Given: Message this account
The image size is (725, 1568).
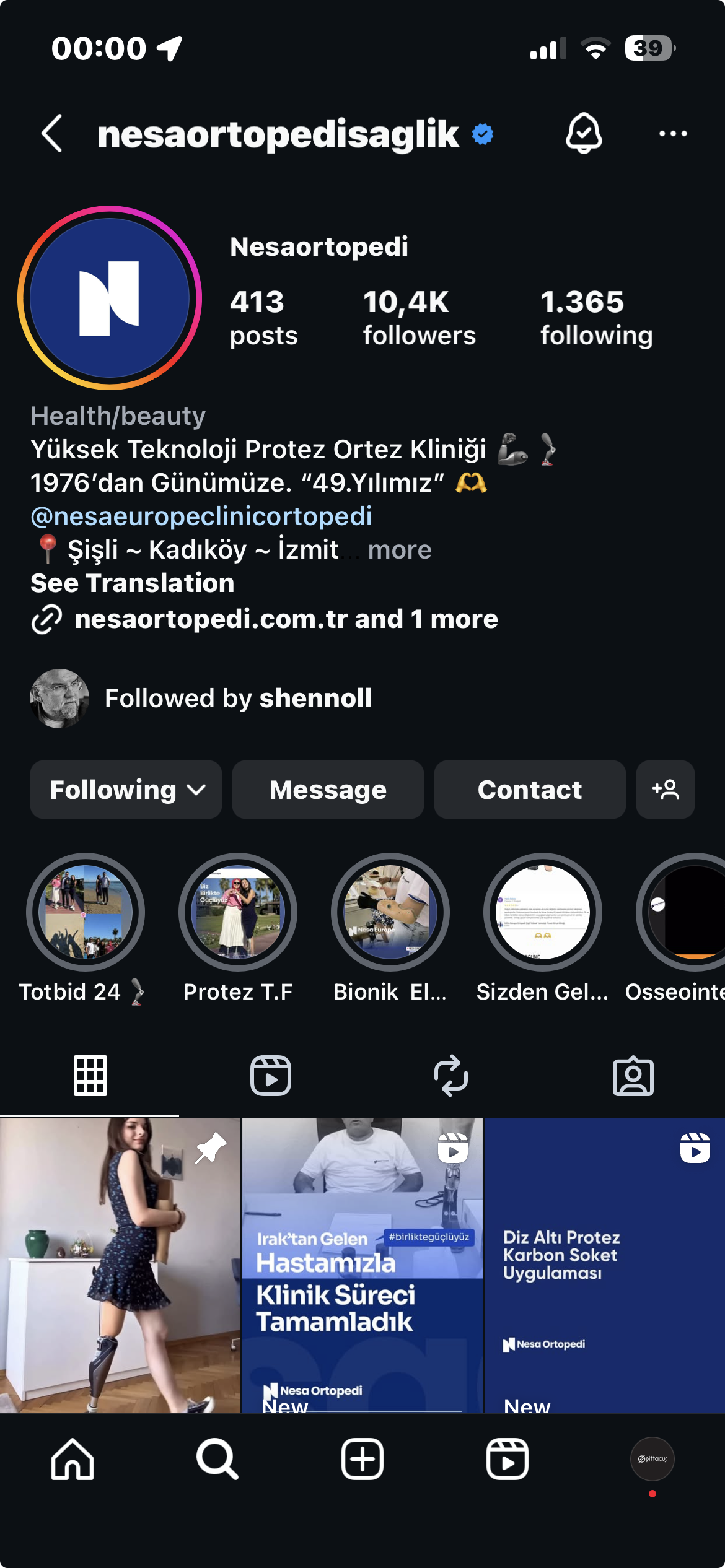Looking at the screenshot, I should [x=328, y=790].
